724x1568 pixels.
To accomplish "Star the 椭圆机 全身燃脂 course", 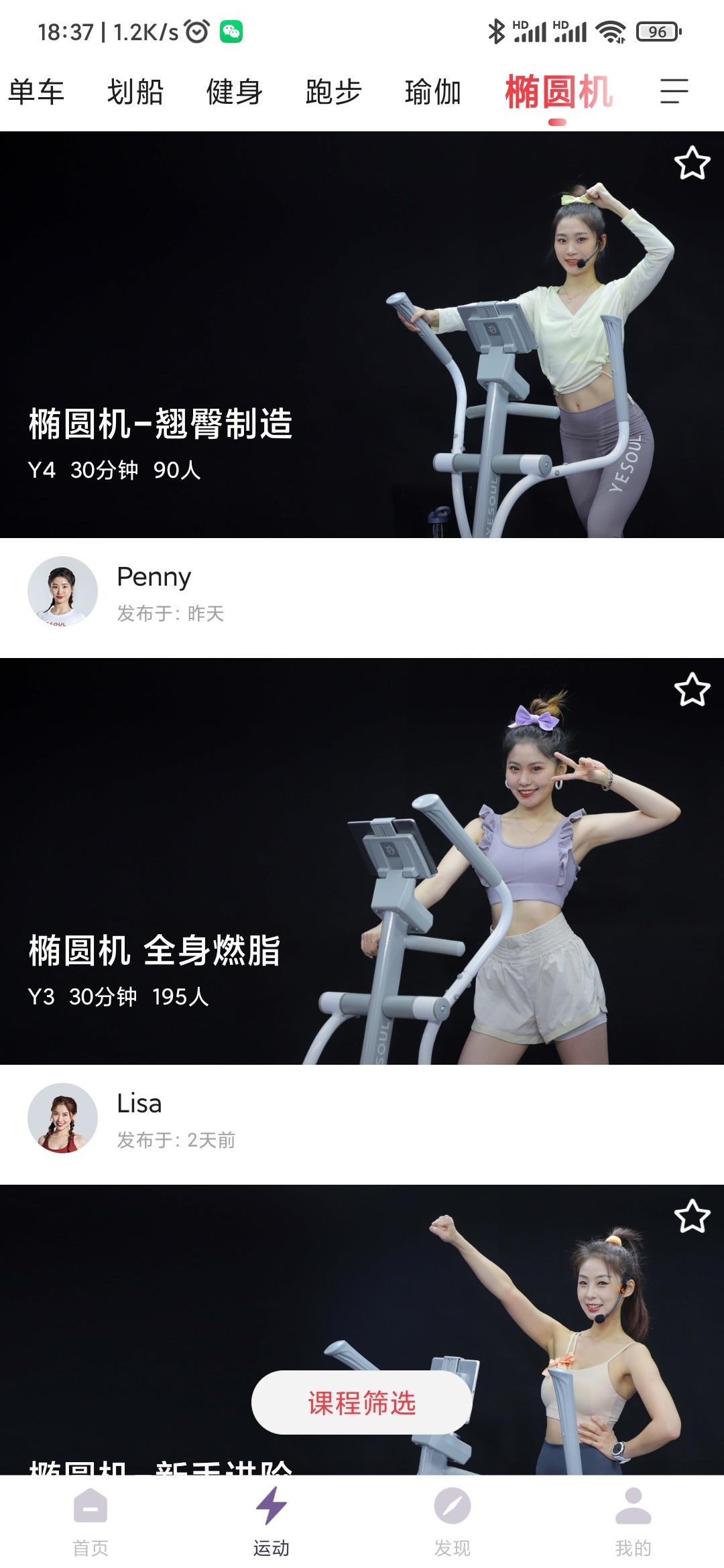I will [692, 690].
